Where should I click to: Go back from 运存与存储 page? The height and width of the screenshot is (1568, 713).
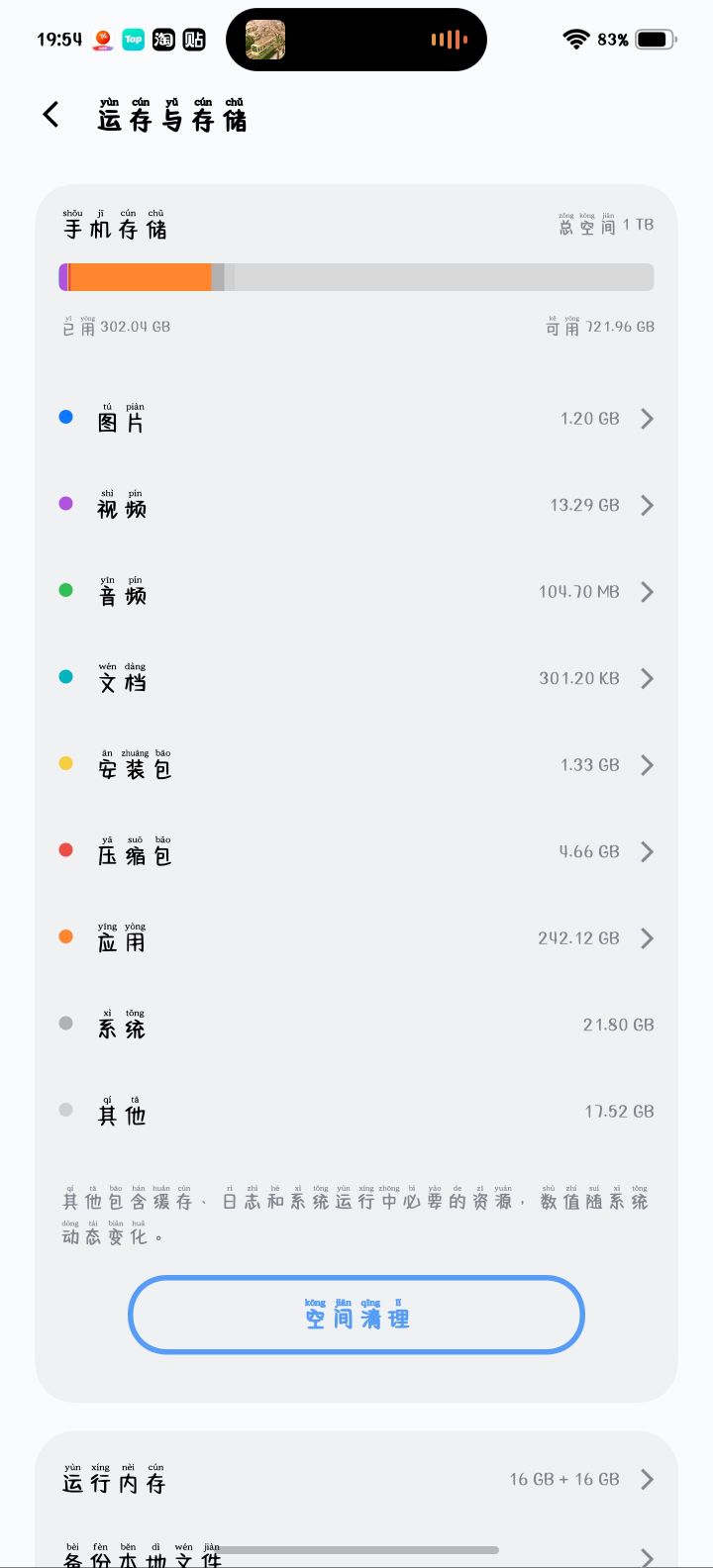coord(51,115)
